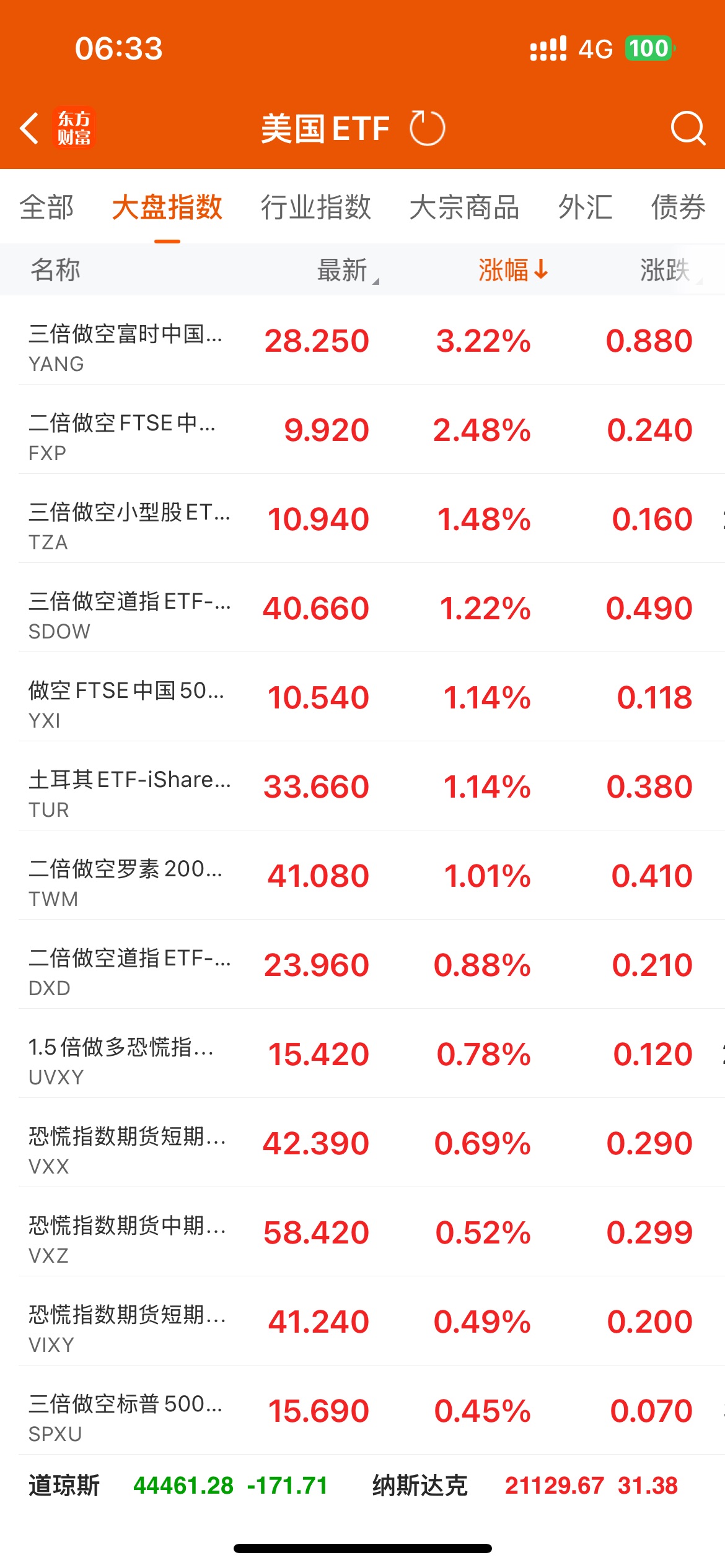This screenshot has width=725, height=1568.
Task: Switch to the 行业指数 tab
Action: 316,207
